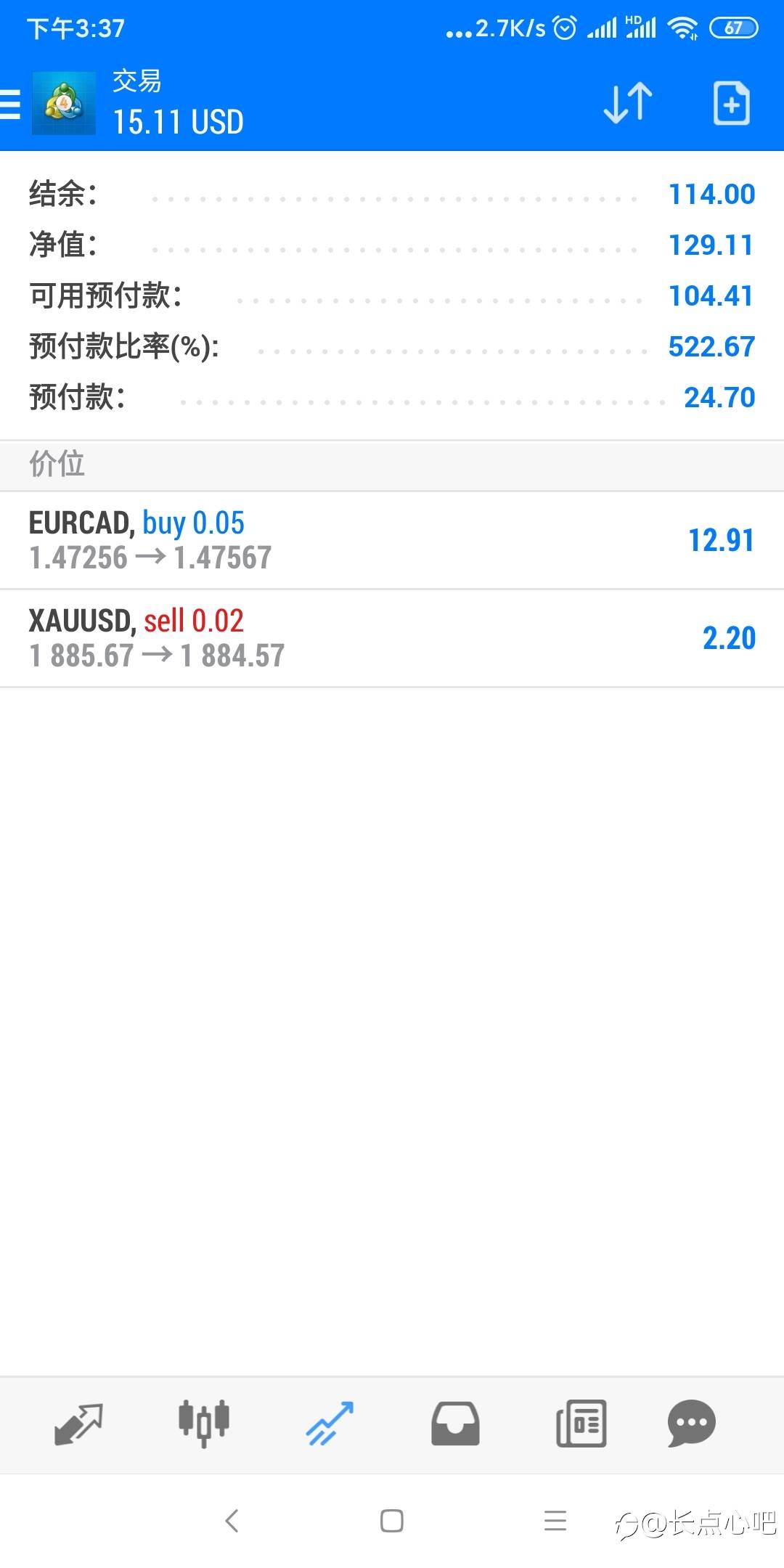
Task: Switch to the History inbox tab
Action: (455, 1424)
